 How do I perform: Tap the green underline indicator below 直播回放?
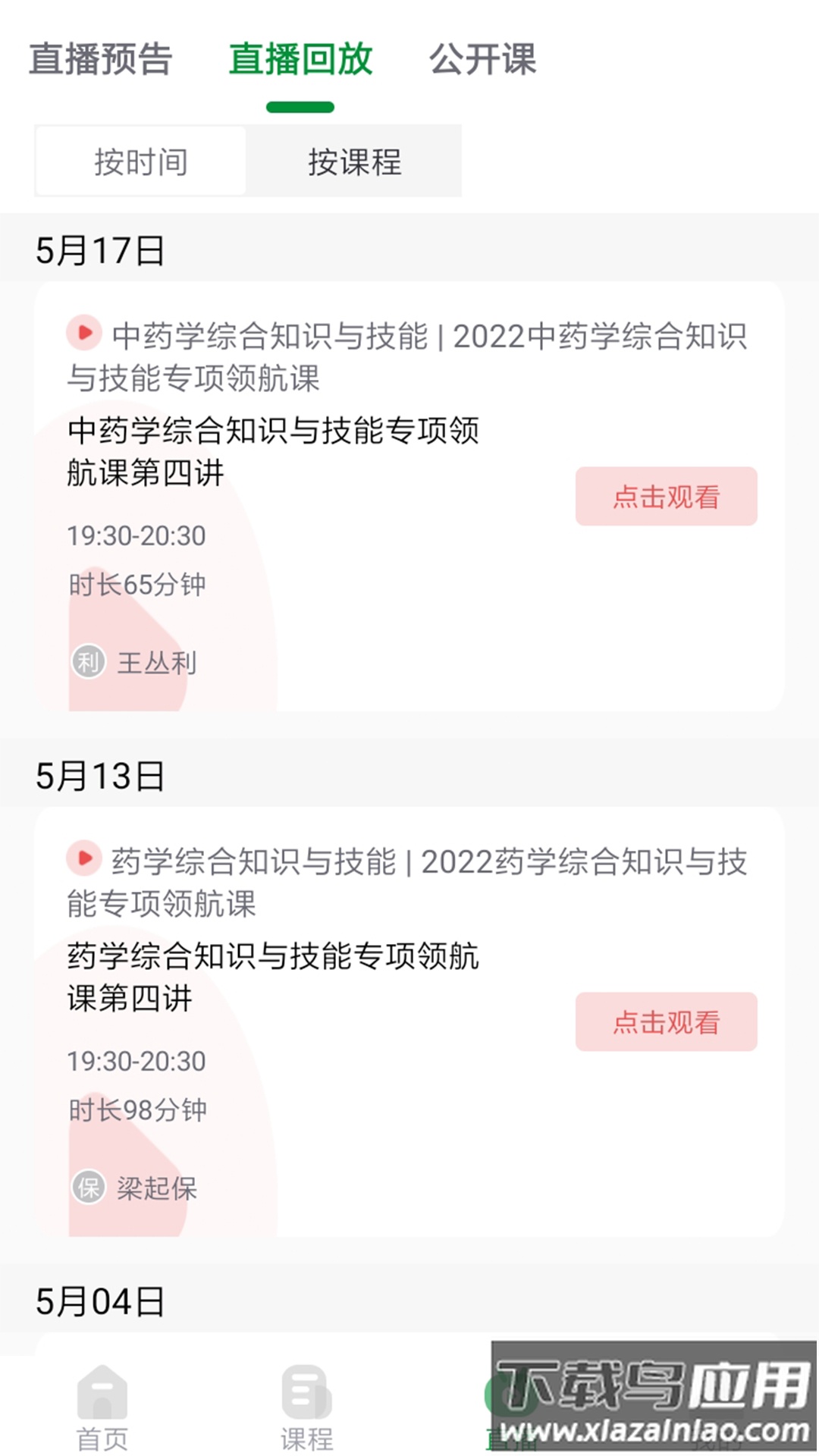(x=300, y=108)
